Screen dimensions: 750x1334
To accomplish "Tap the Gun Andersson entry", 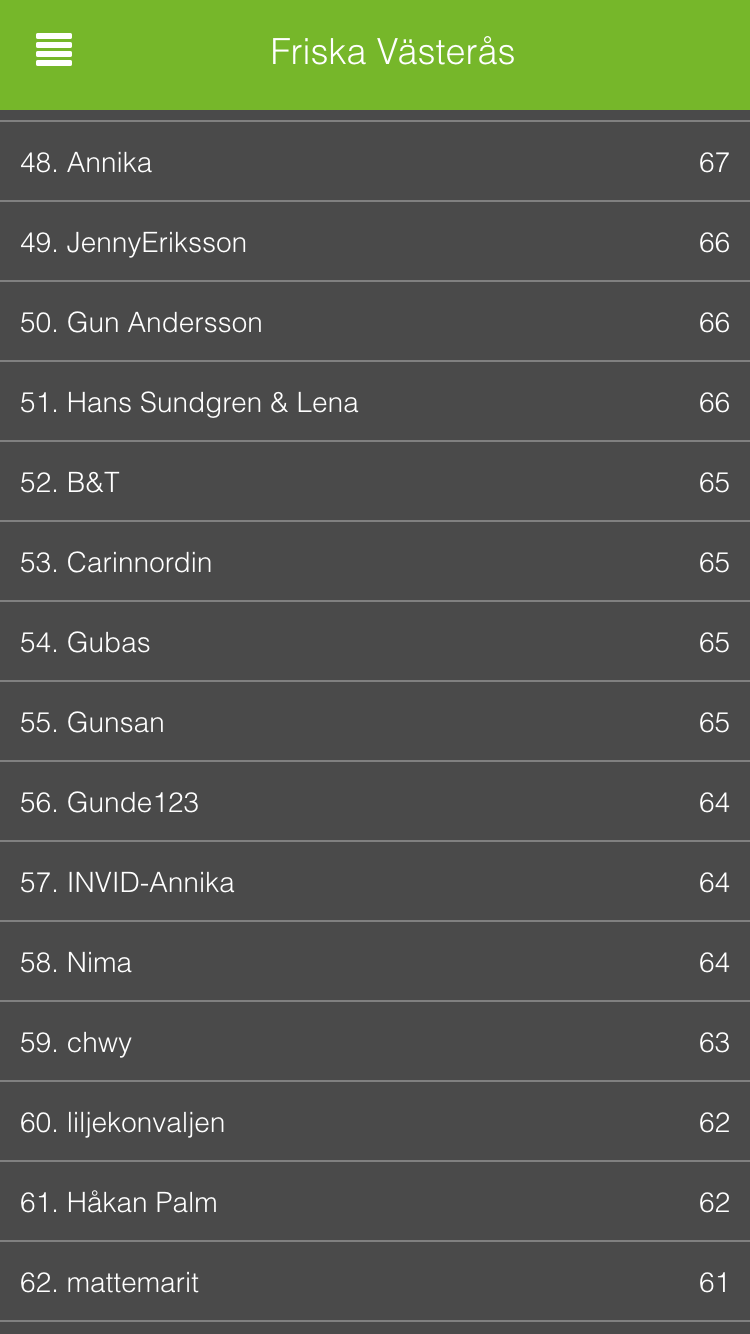I will coord(375,322).
